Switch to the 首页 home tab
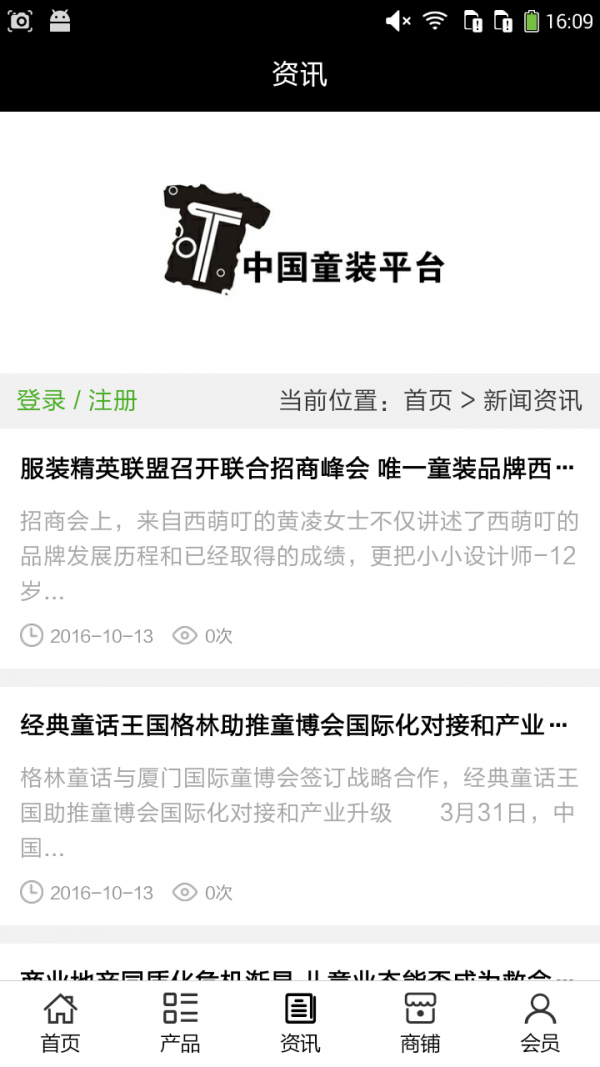Image resolution: width=600 pixels, height=1067 pixels. click(60, 1022)
